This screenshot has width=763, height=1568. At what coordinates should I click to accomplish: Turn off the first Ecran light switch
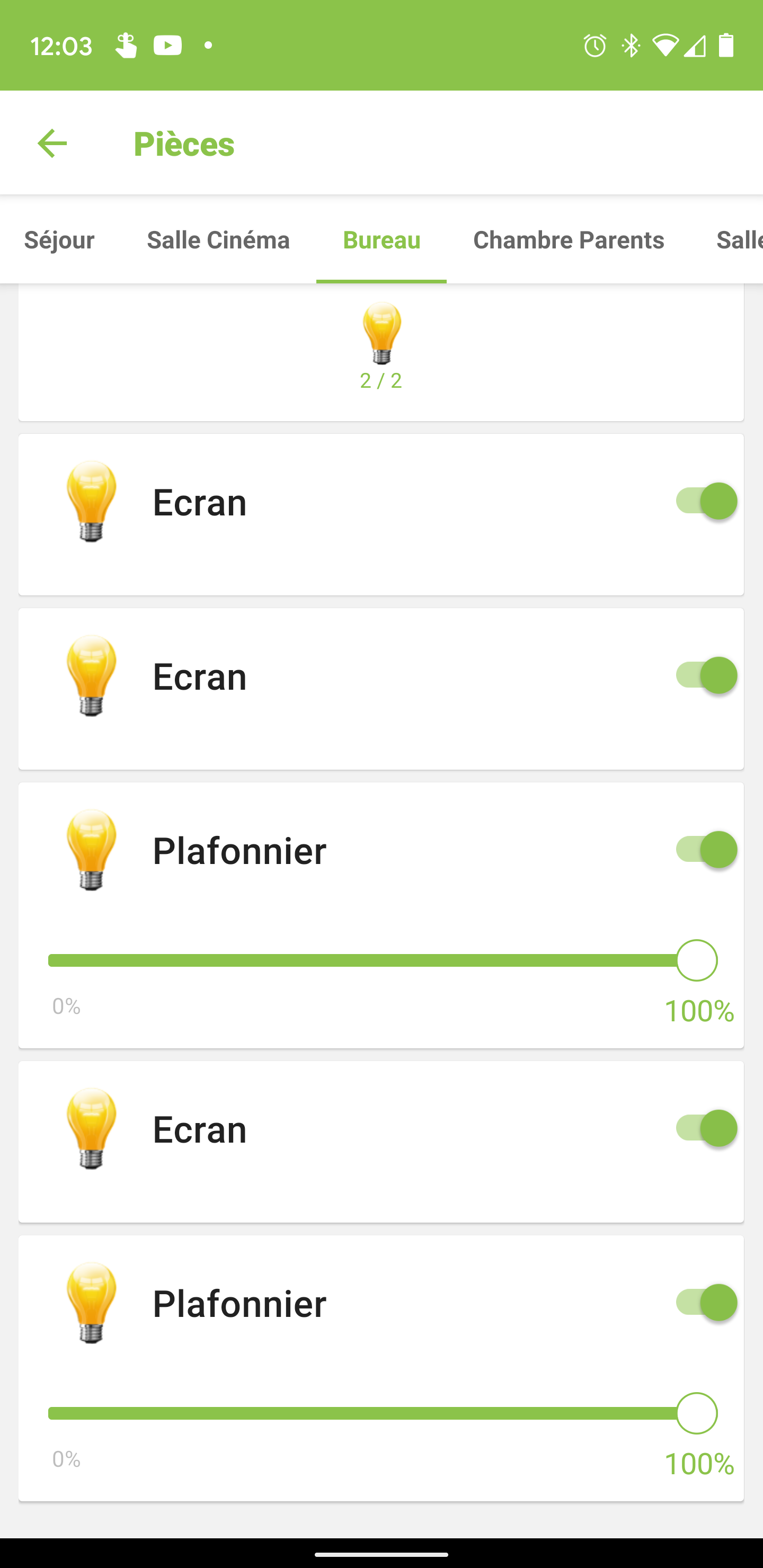pos(705,502)
